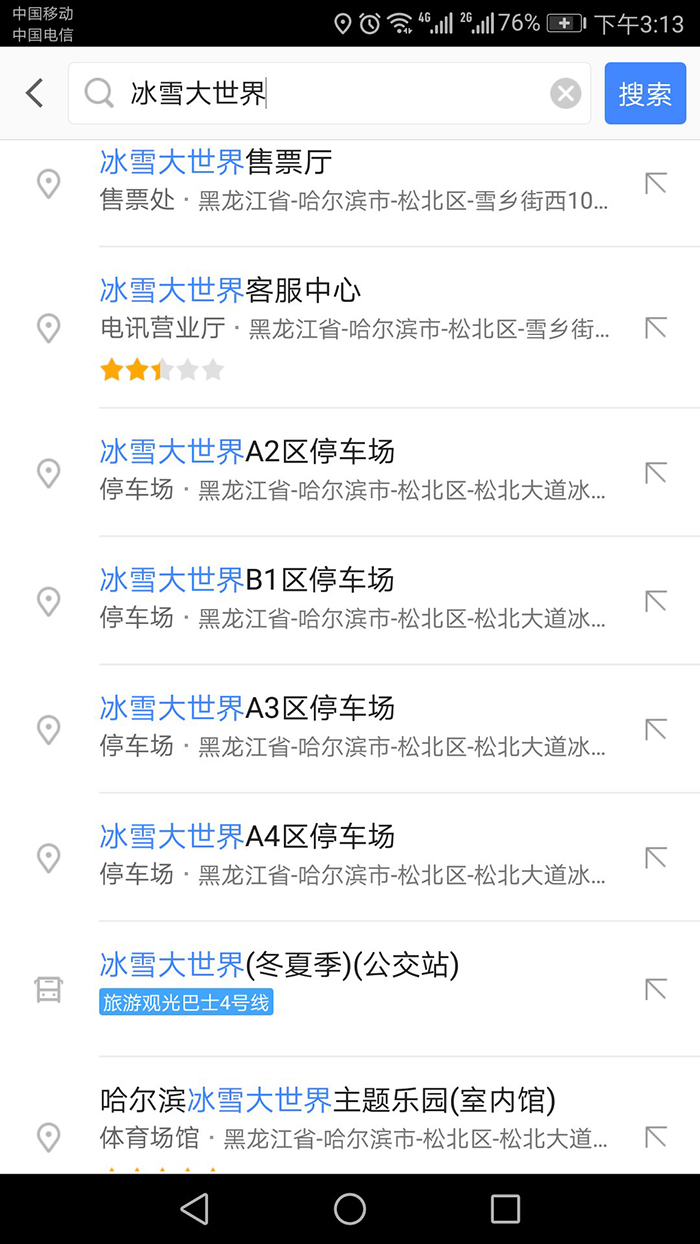Open 哈尔滨冰雪大世界主题乐园(室内馆) result

coord(350,1118)
